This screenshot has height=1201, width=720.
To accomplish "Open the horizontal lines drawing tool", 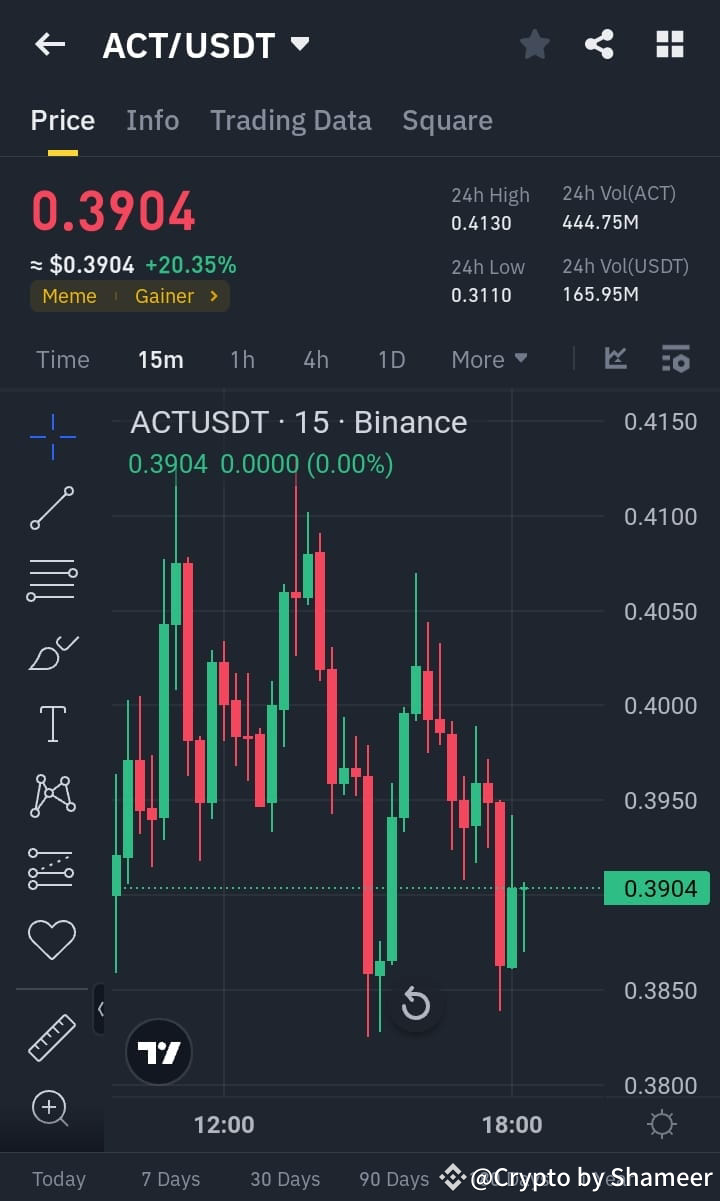I will click(x=52, y=580).
